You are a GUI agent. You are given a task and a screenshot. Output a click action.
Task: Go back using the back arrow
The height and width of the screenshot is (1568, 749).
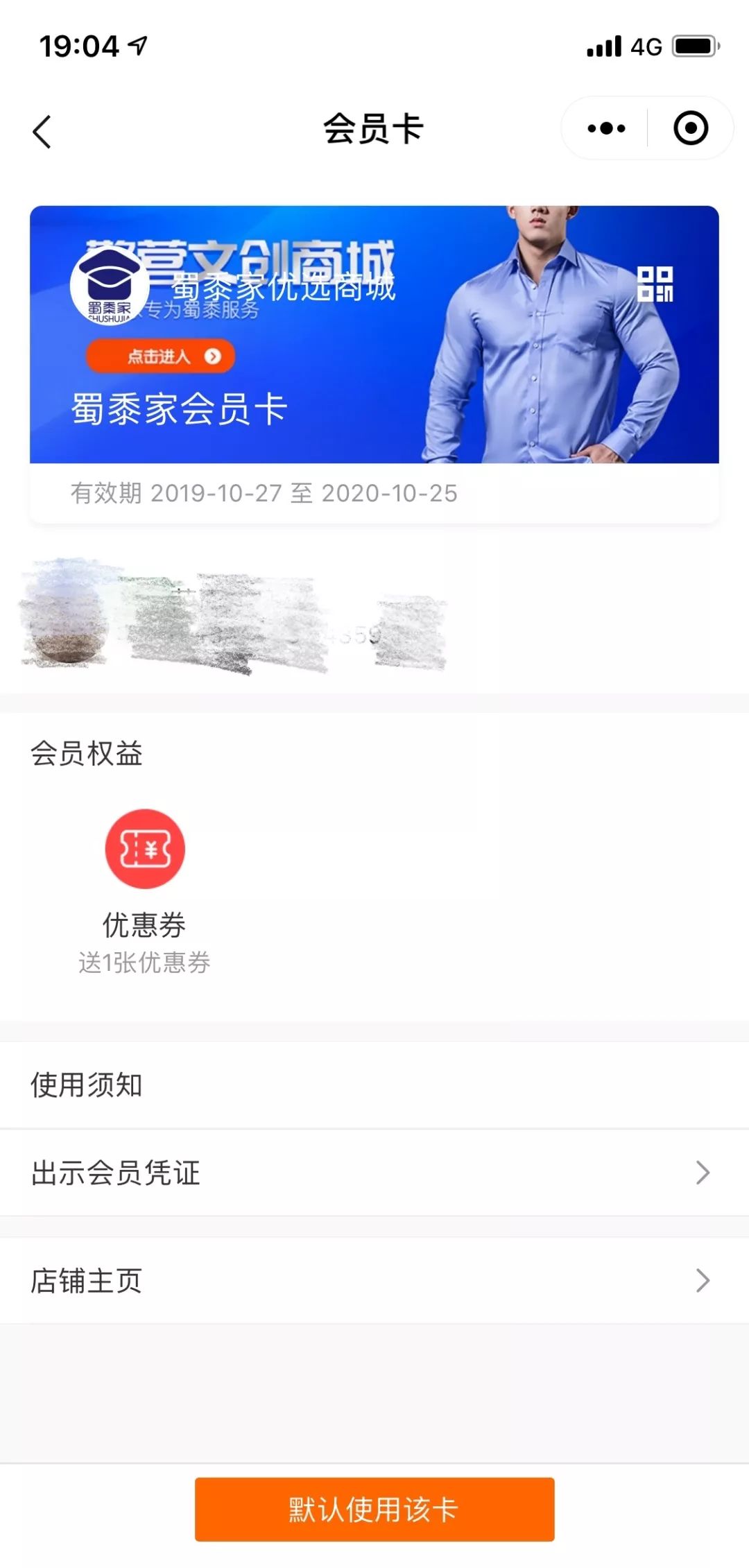click(42, 131)
